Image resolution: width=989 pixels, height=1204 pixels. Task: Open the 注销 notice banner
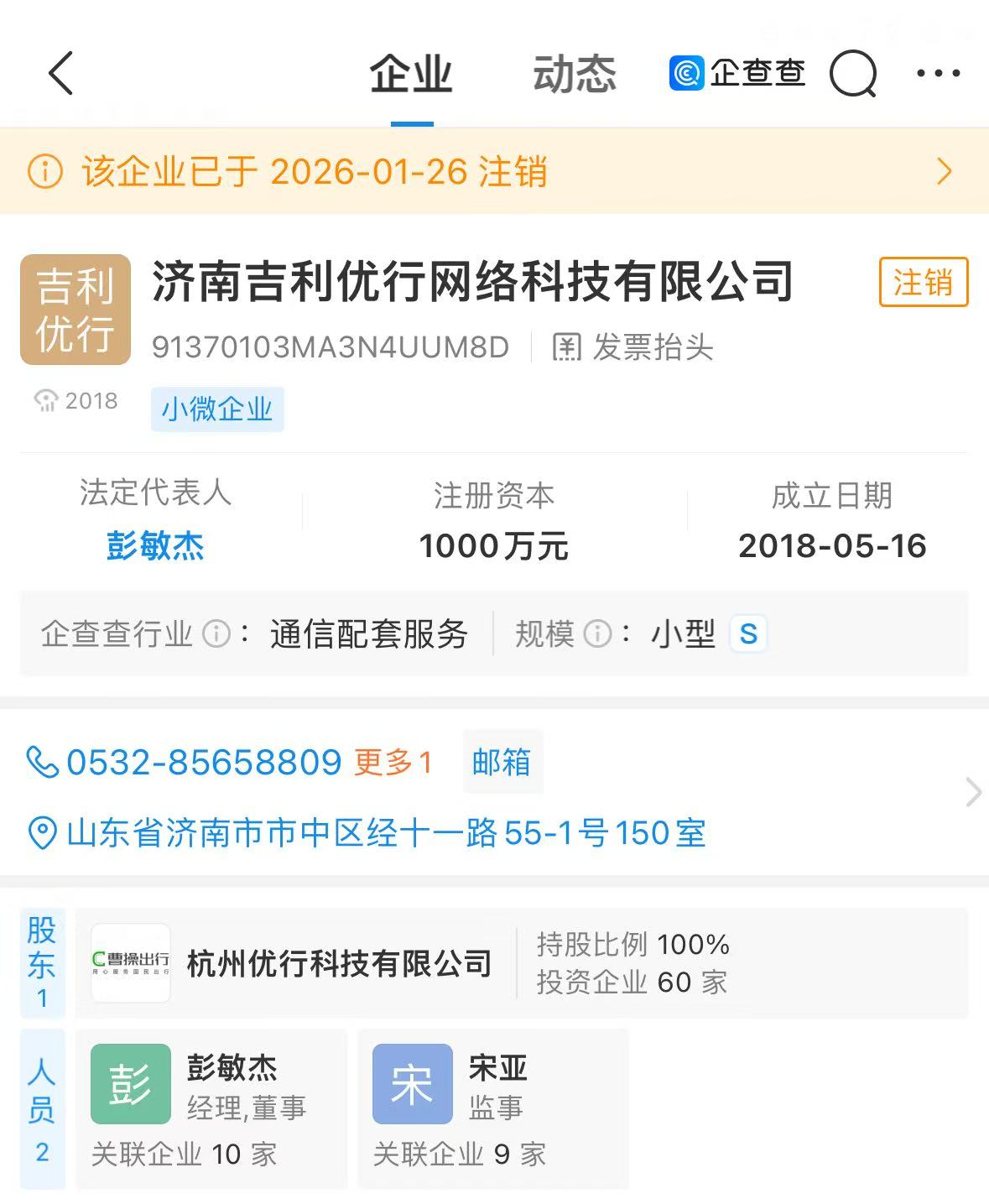point(494,172)
